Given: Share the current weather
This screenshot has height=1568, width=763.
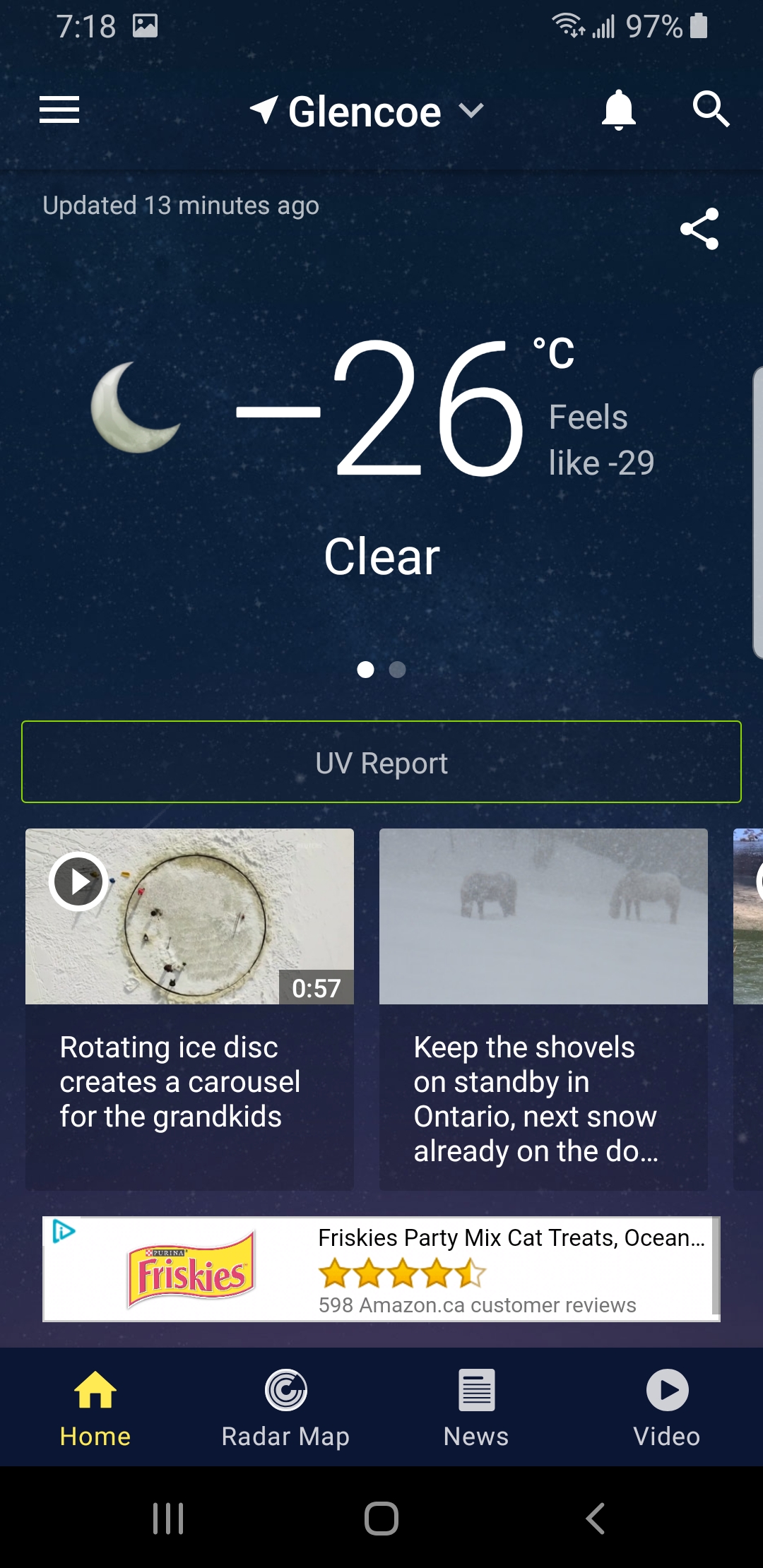Looking at the screenshot, I should [699, 229].
